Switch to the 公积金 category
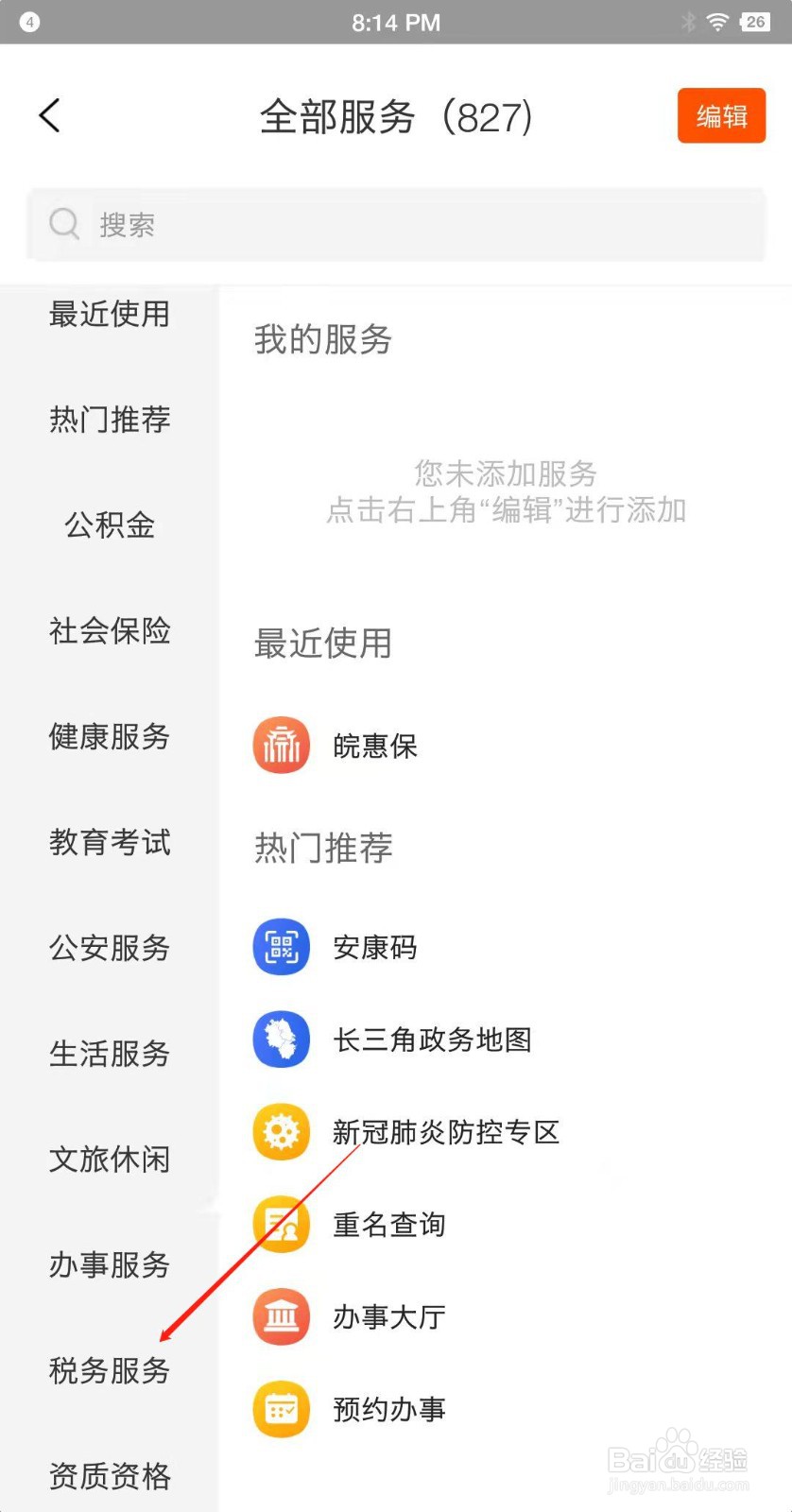This screenshot has height=1512, width=792. tap(110, 524)
